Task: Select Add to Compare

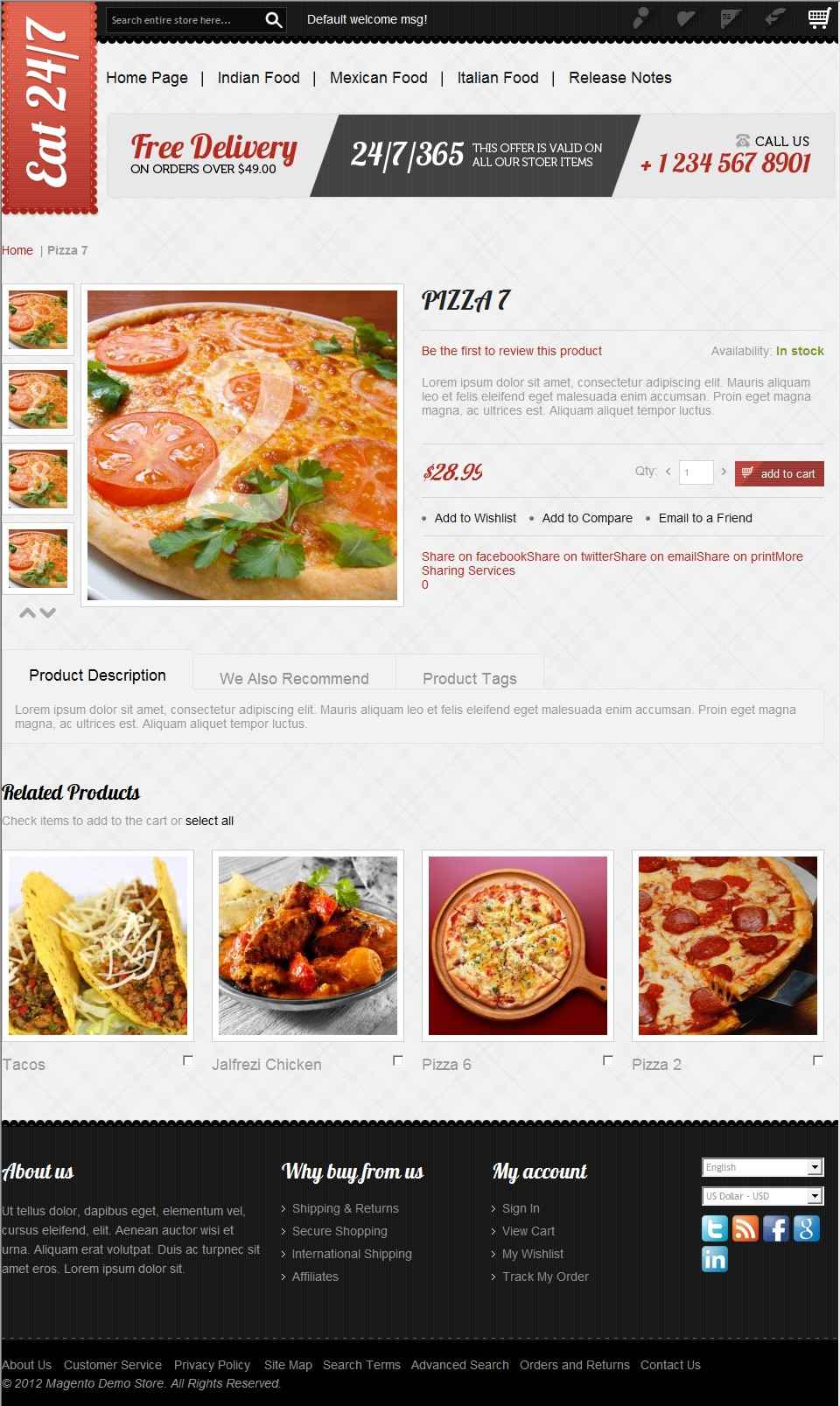Action: tap(587, 518)
